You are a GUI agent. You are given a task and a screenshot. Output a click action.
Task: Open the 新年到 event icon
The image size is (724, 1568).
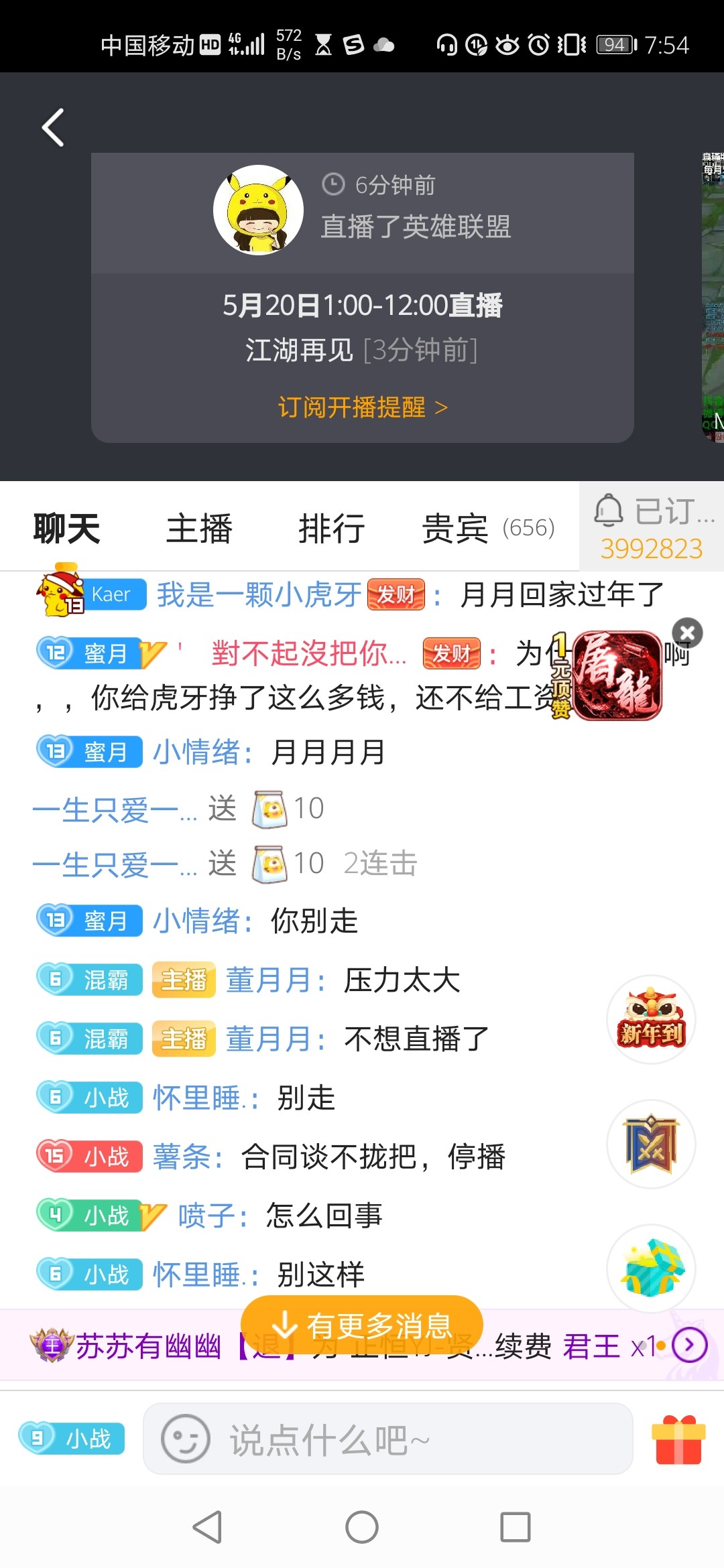click(651, 1019)
